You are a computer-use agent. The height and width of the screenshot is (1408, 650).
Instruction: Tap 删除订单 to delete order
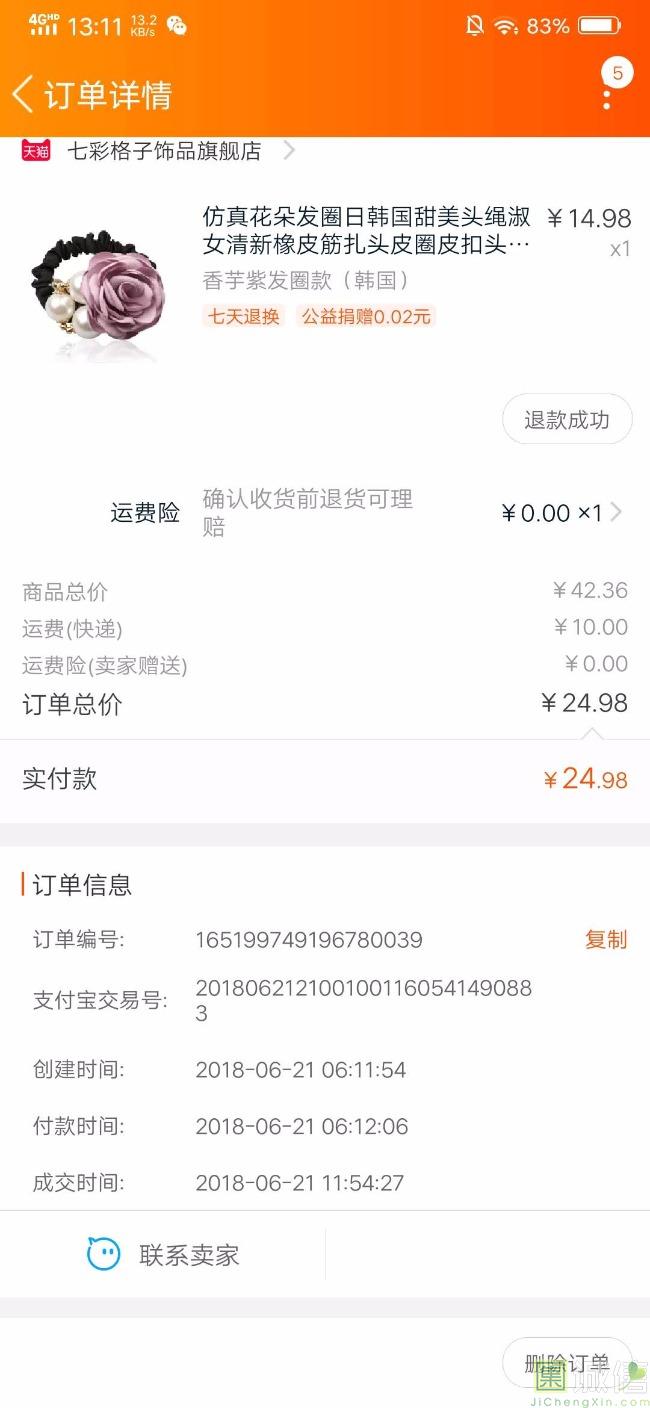point(567,1363)
